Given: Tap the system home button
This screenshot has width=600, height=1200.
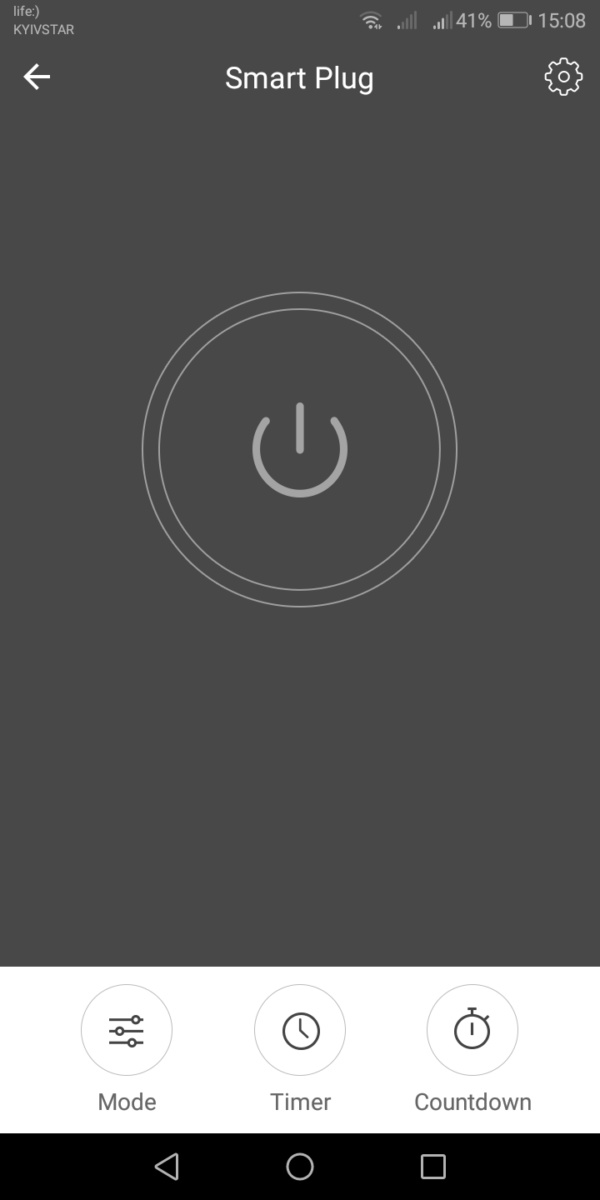Looking at the screenshot, I should click(x=300, y=1166).
